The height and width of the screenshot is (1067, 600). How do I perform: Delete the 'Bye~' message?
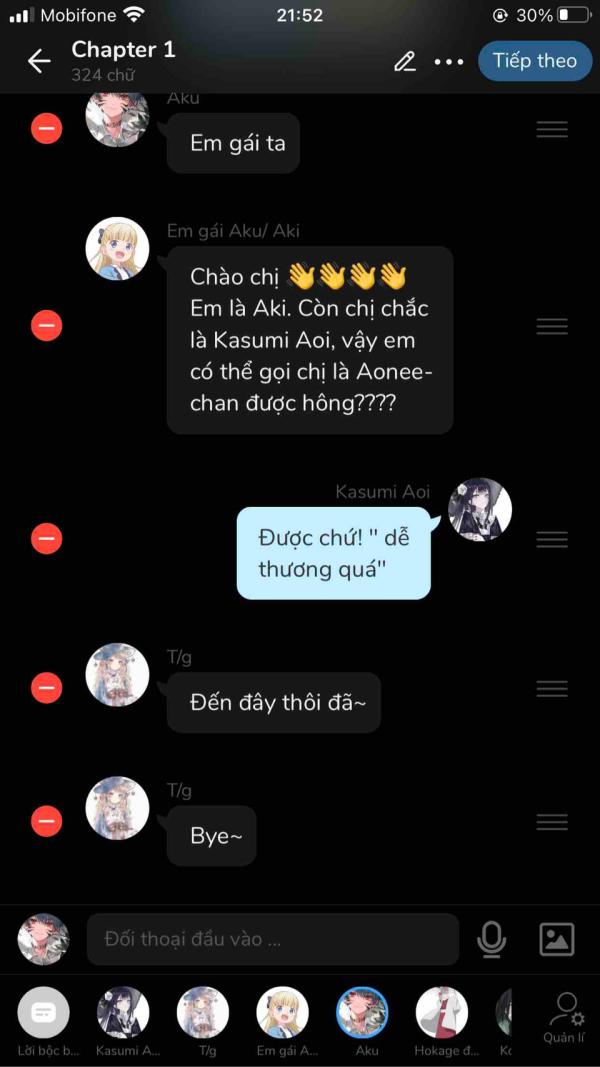pos(46,821)
